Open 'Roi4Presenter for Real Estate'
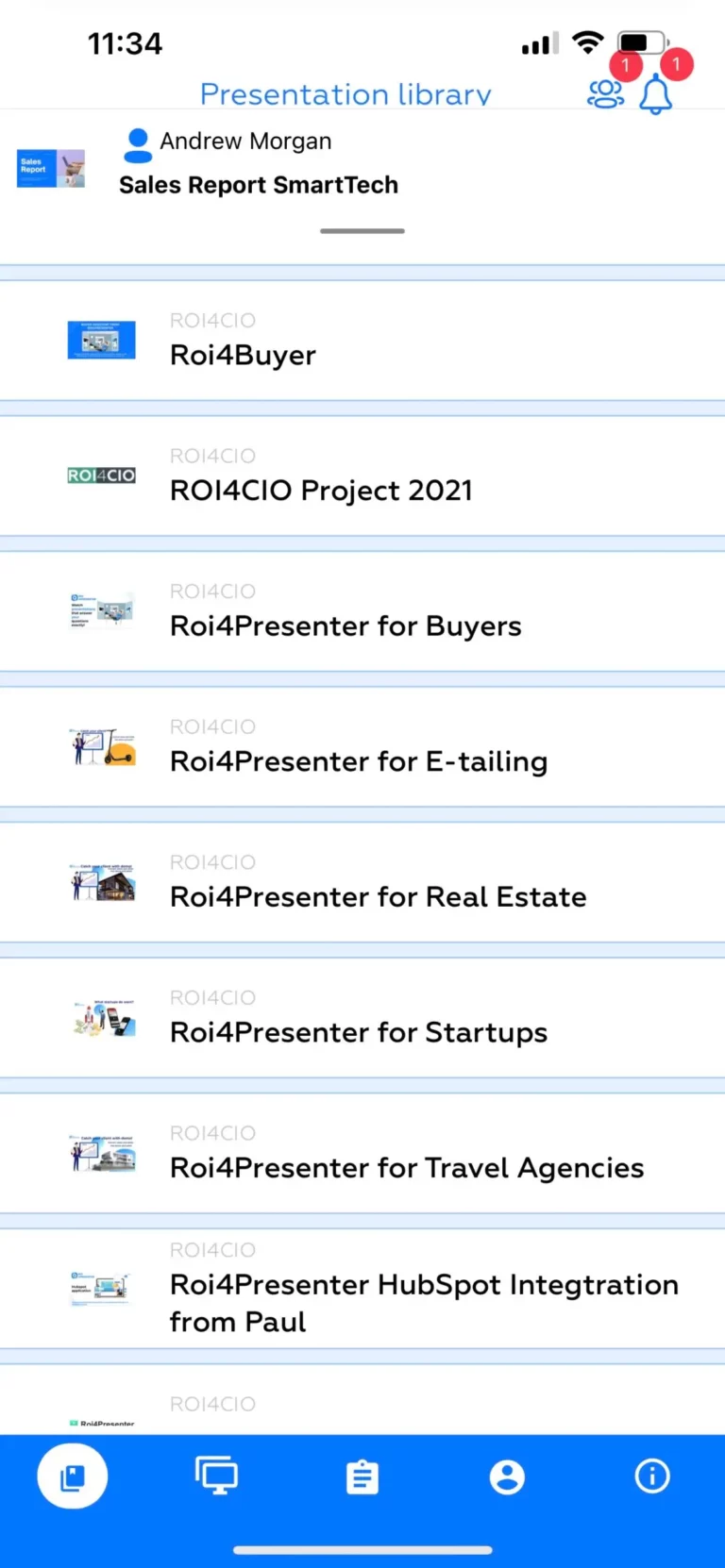 (378, 896)
